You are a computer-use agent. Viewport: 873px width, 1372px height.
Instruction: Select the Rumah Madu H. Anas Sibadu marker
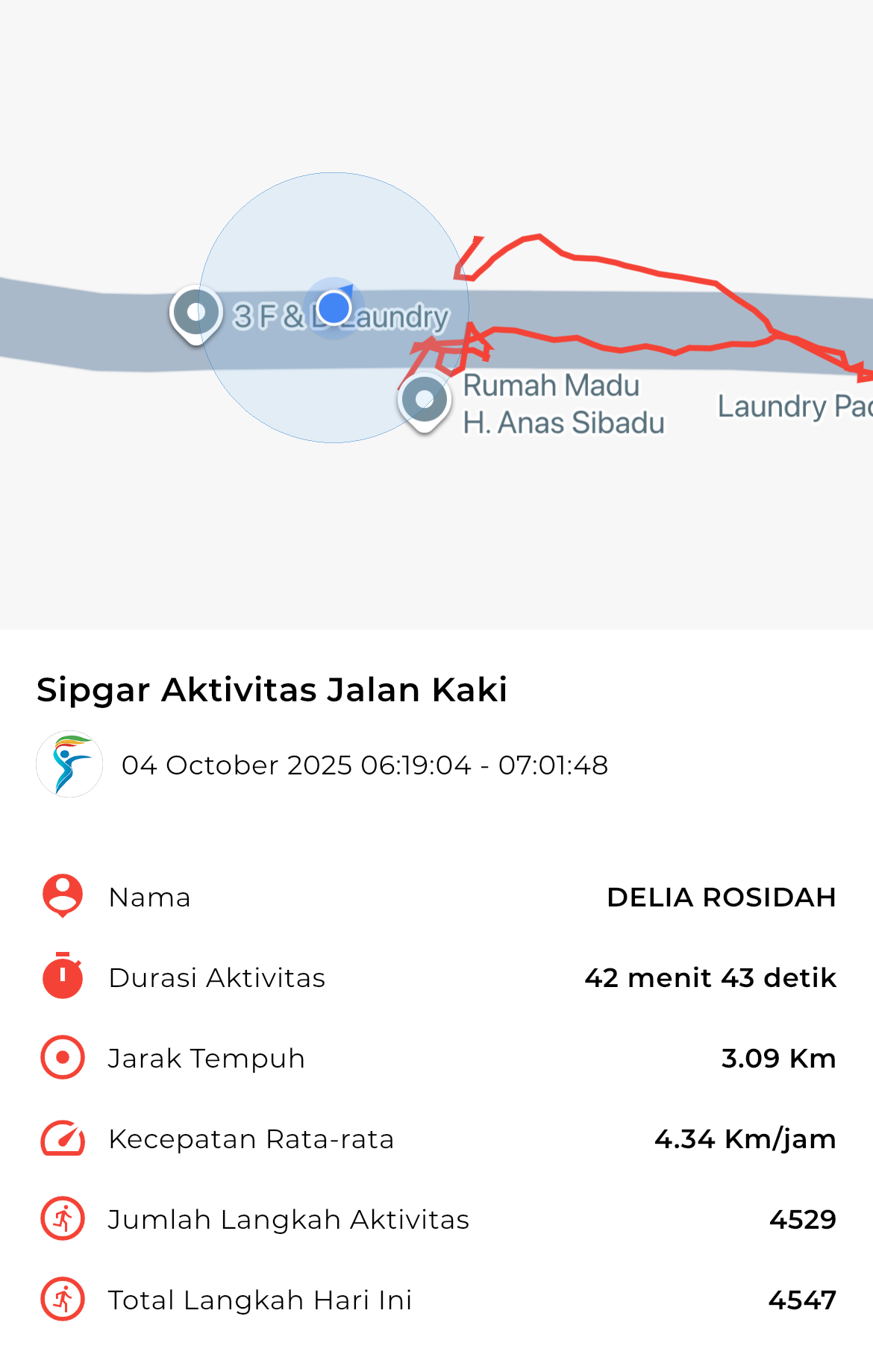[x=425, y=400]
